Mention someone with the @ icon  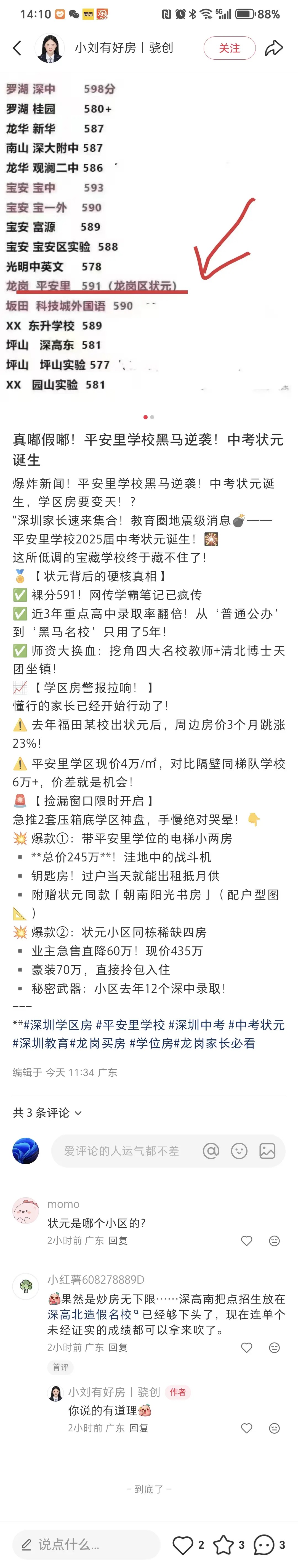click(211, 1151)
